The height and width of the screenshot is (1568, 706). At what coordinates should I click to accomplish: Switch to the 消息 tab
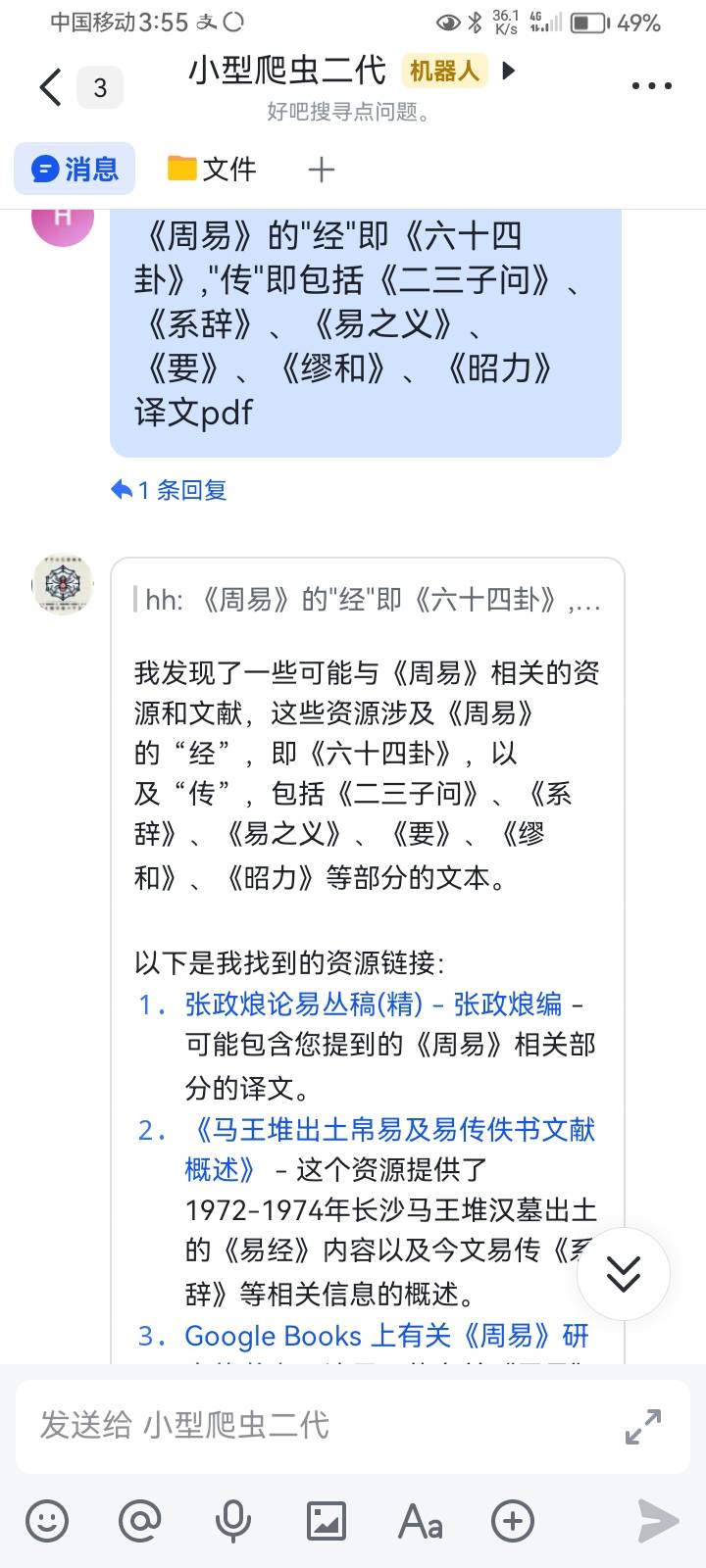pos(76,169)
